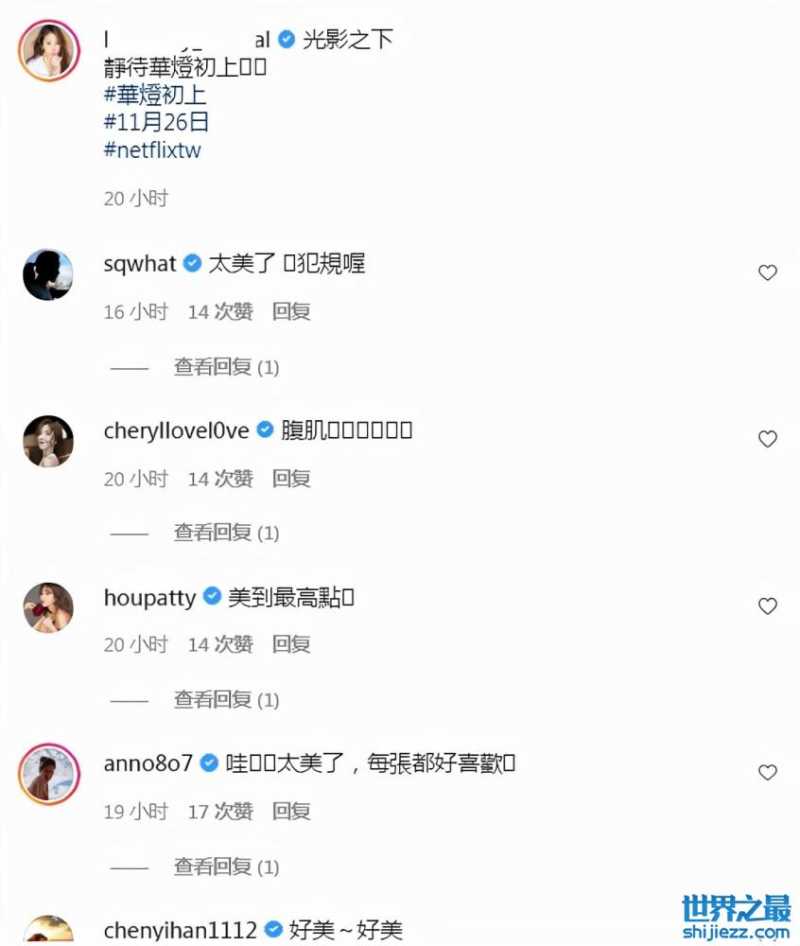Reply to sqwhat's comment
800x946 pixels.
pos(291,312)
